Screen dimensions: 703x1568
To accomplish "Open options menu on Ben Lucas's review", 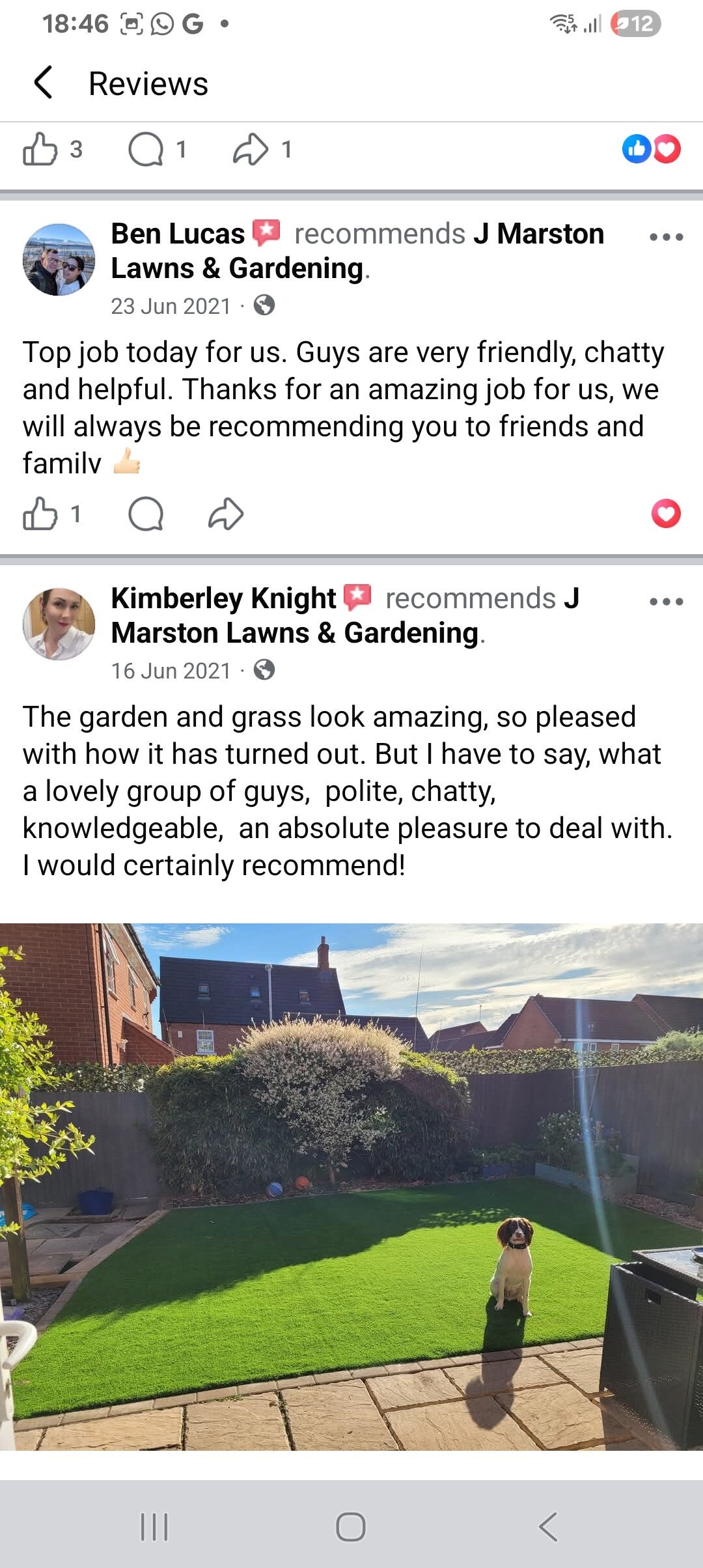I will pyautogui.click(x=666, y=237).
